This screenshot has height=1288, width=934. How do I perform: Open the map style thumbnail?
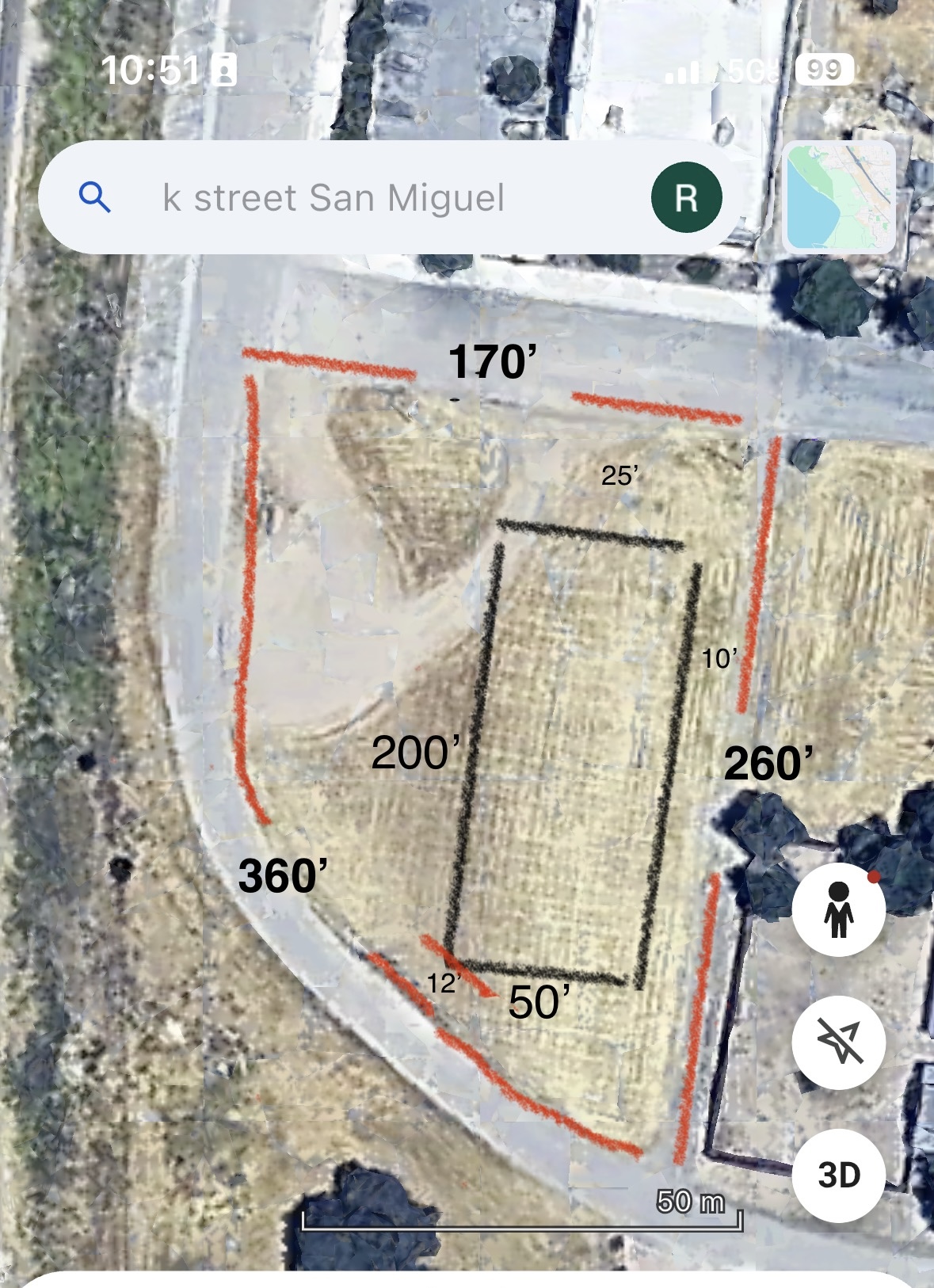click(839, 196)
